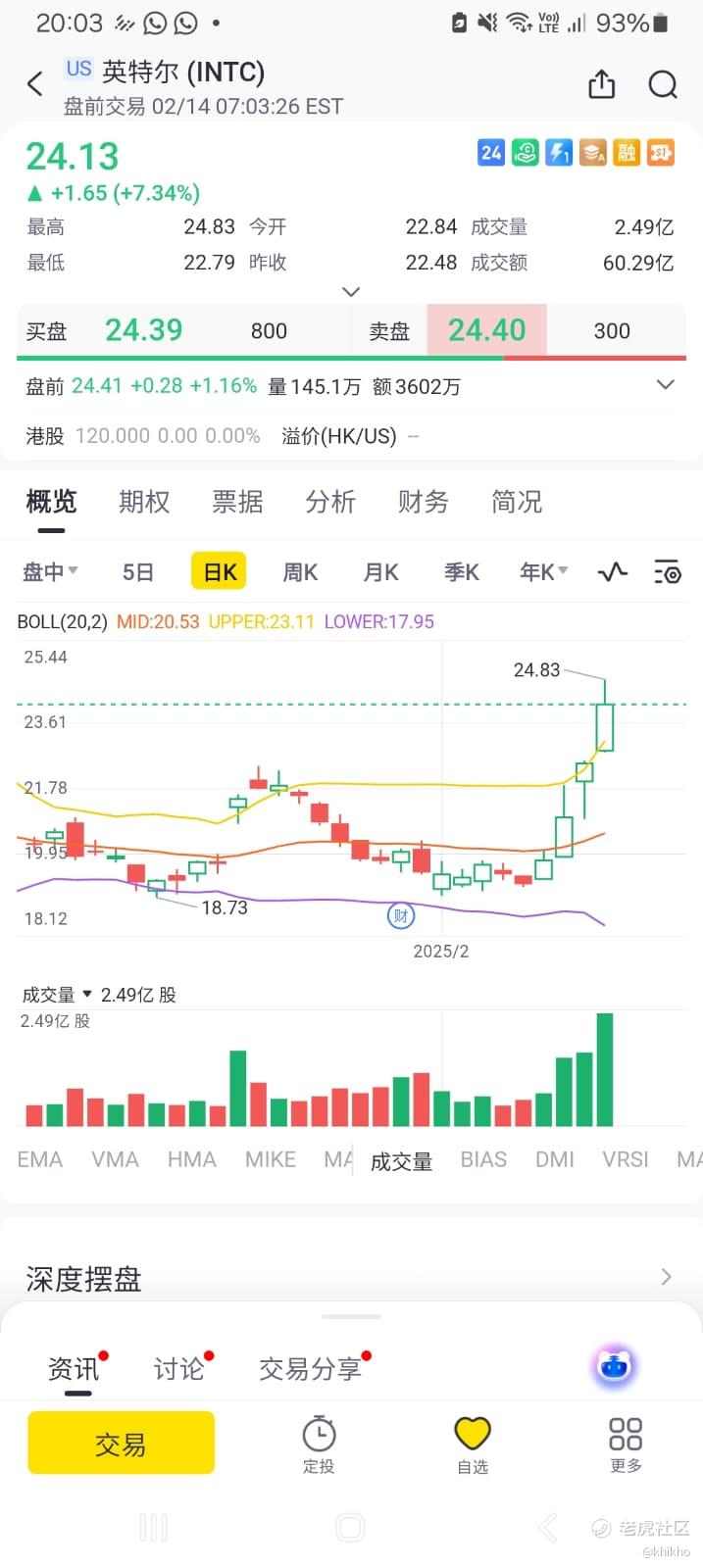The image size is (703, 1568).
Task: Open the search magnifier icon
Action: 663,85
